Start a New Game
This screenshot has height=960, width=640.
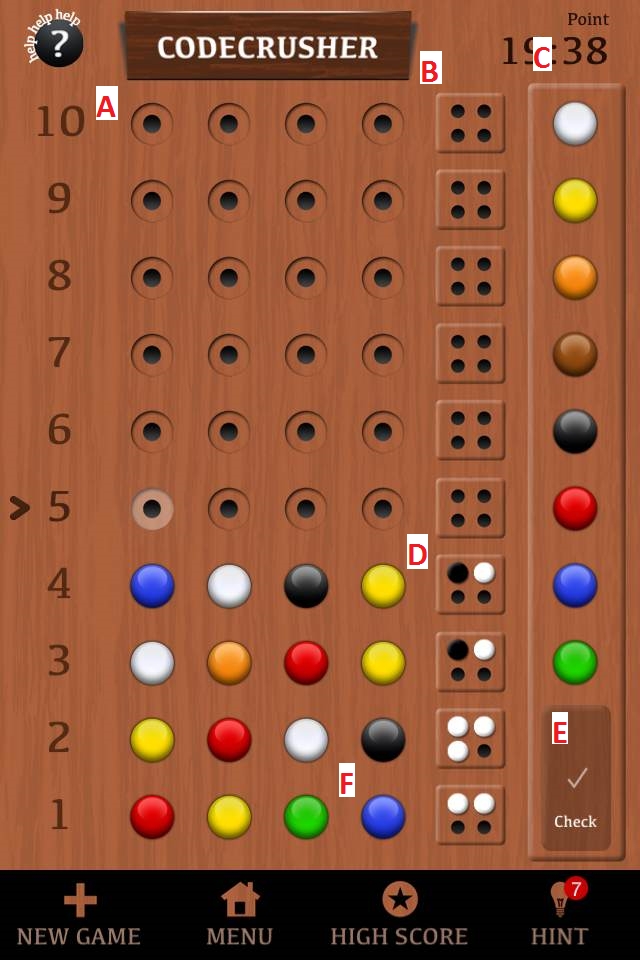(79, 914)
